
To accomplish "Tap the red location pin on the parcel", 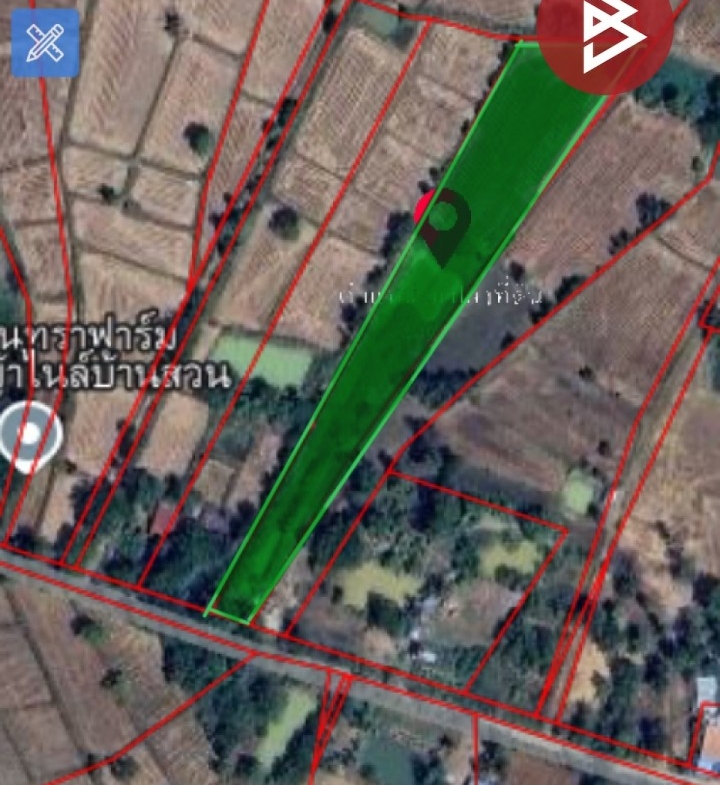I will tap(445, 224).
